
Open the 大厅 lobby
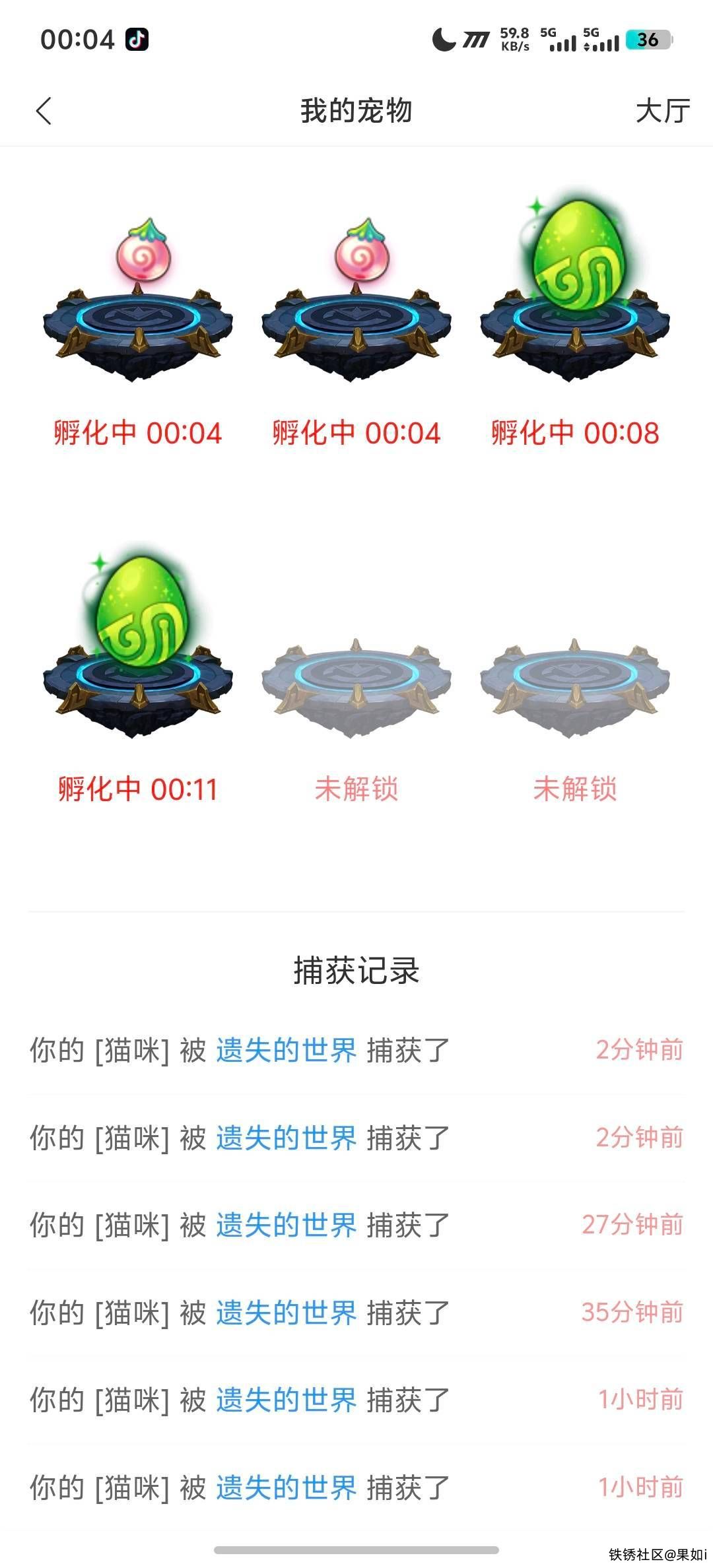click(x=662, y=111)
